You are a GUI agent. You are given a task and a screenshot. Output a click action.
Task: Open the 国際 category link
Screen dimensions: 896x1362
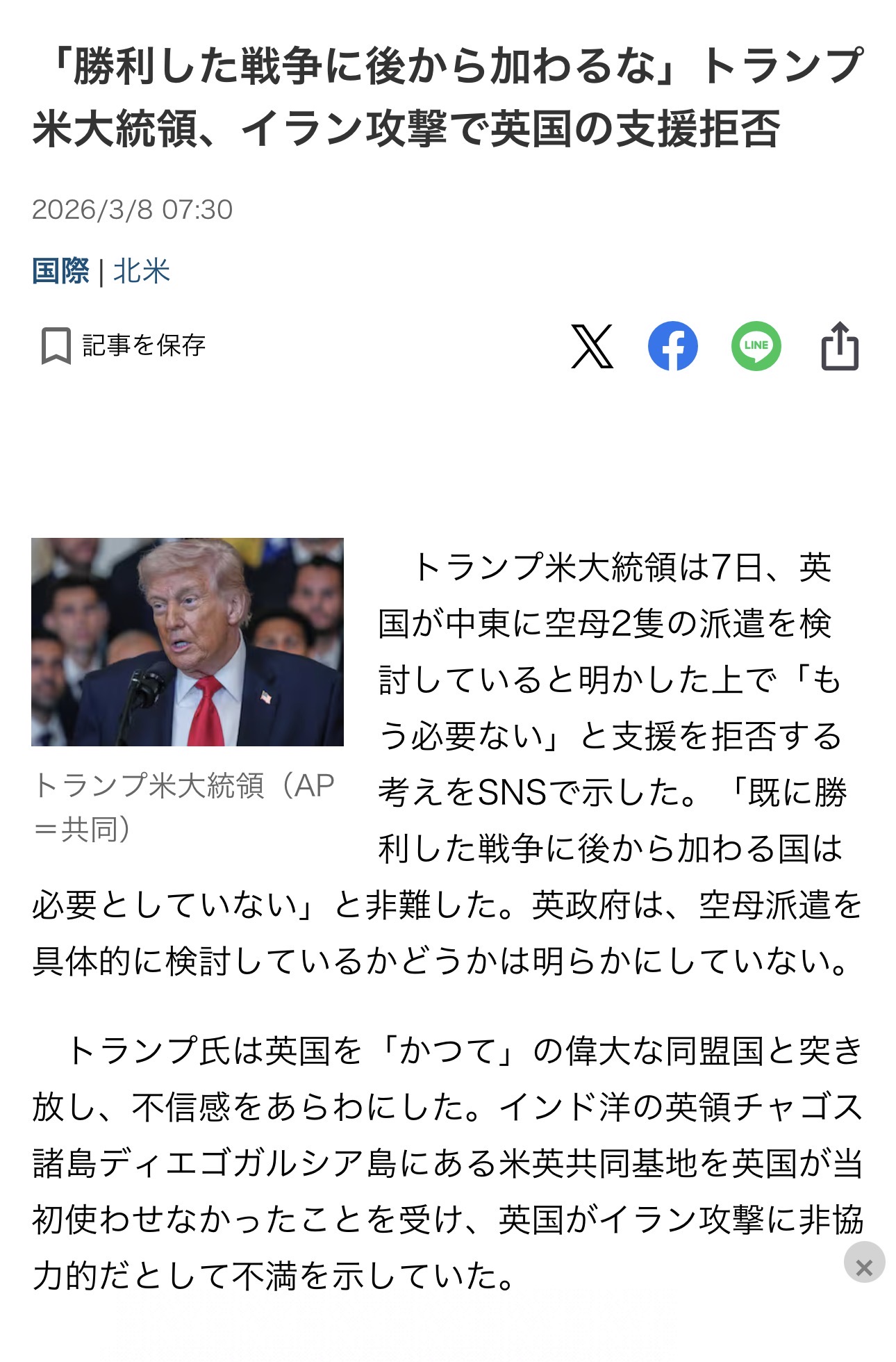60,271
